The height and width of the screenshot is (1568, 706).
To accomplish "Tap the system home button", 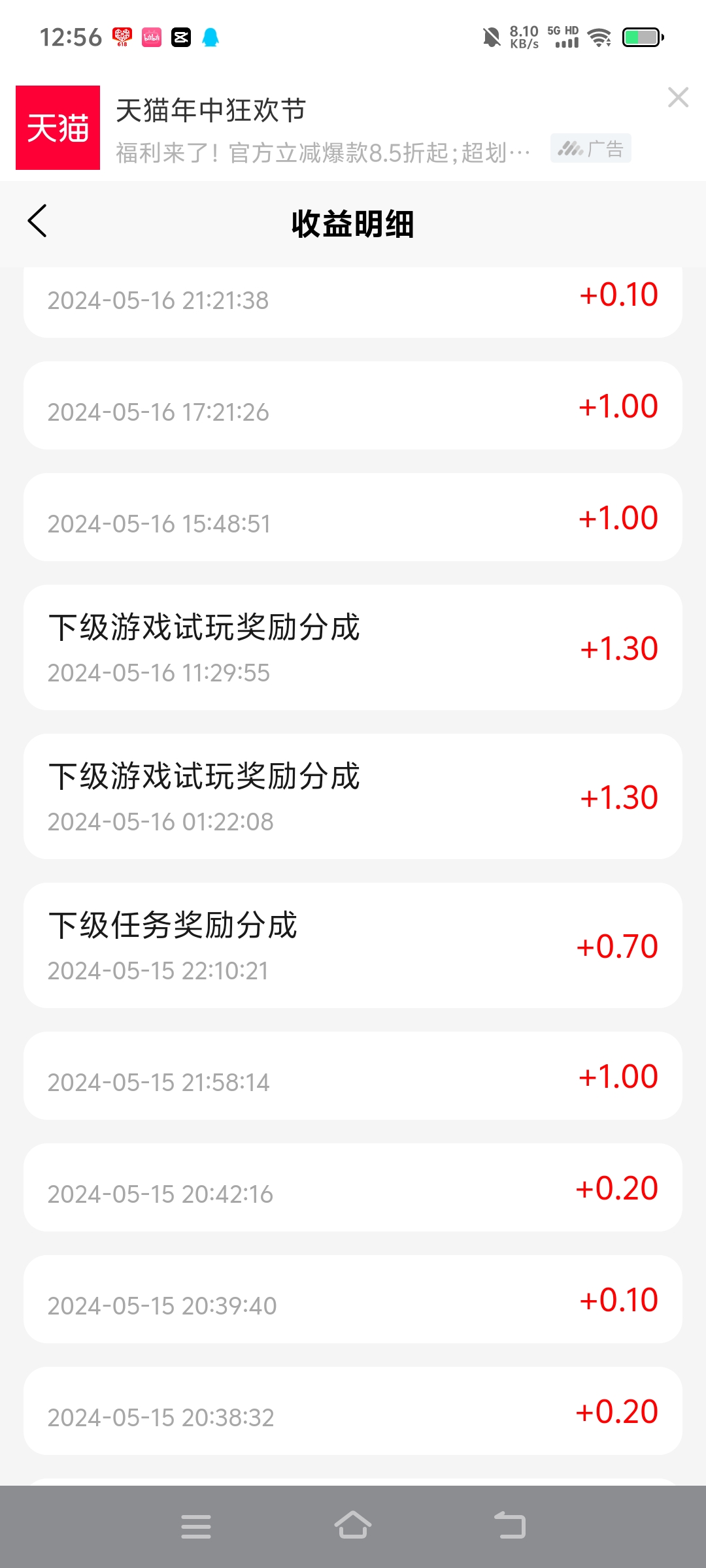I will (353, 1526).
